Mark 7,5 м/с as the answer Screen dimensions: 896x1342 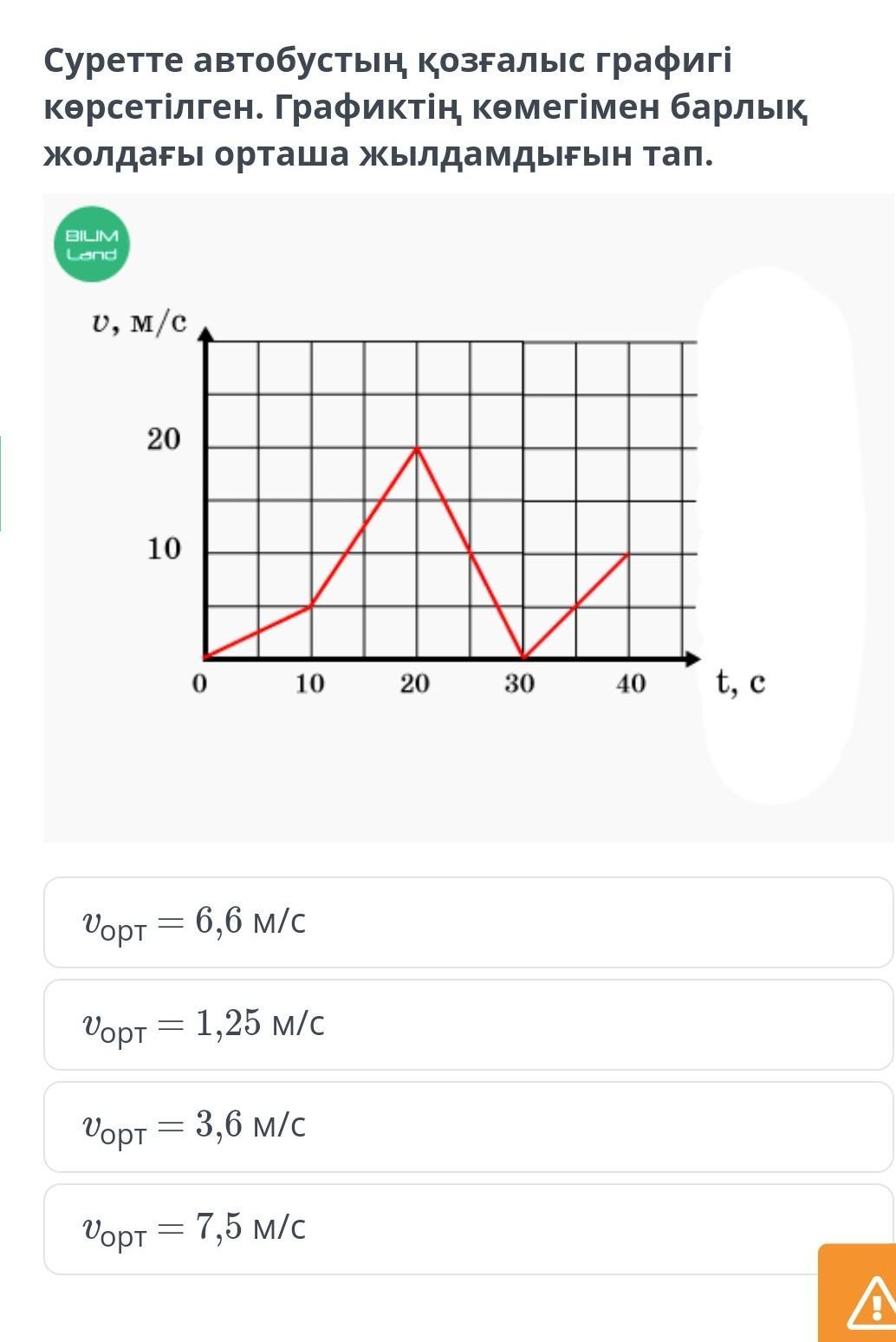coord(468,1228)
